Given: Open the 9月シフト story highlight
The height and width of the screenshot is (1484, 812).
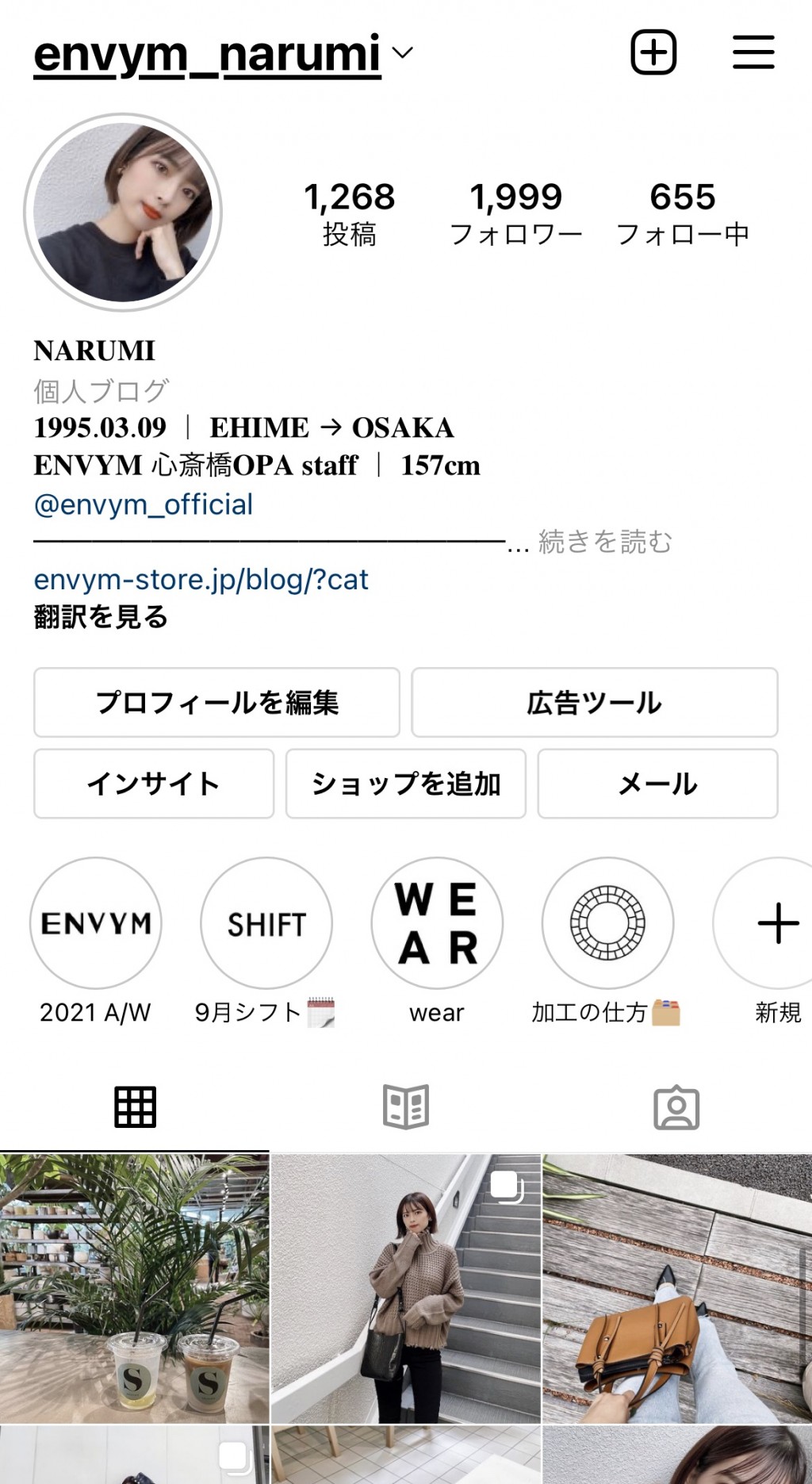Looking at the screenshot, I should tap(266, 923).
